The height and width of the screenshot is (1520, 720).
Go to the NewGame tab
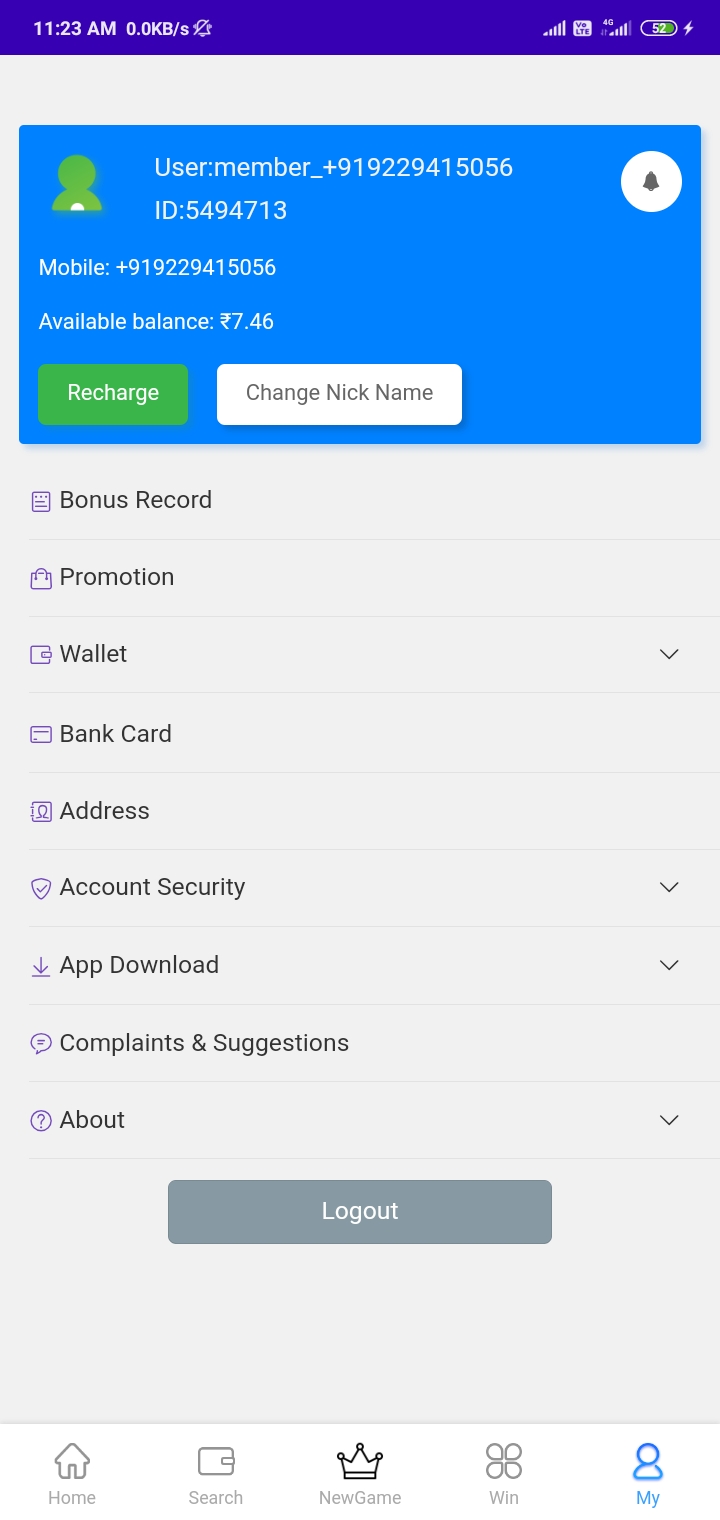(x=360, y=1474)
